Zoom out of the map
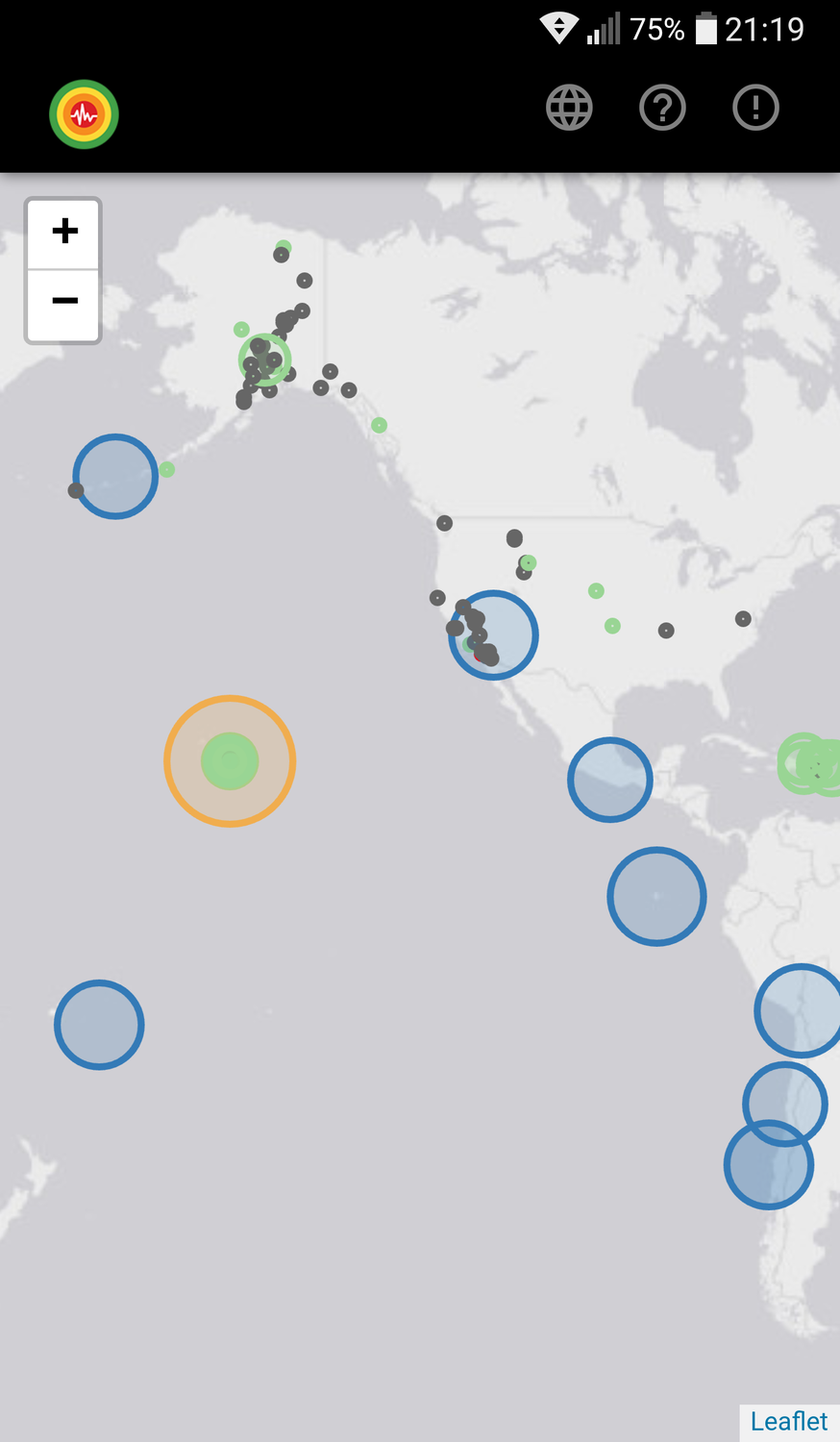 click(x=64, y=303)
